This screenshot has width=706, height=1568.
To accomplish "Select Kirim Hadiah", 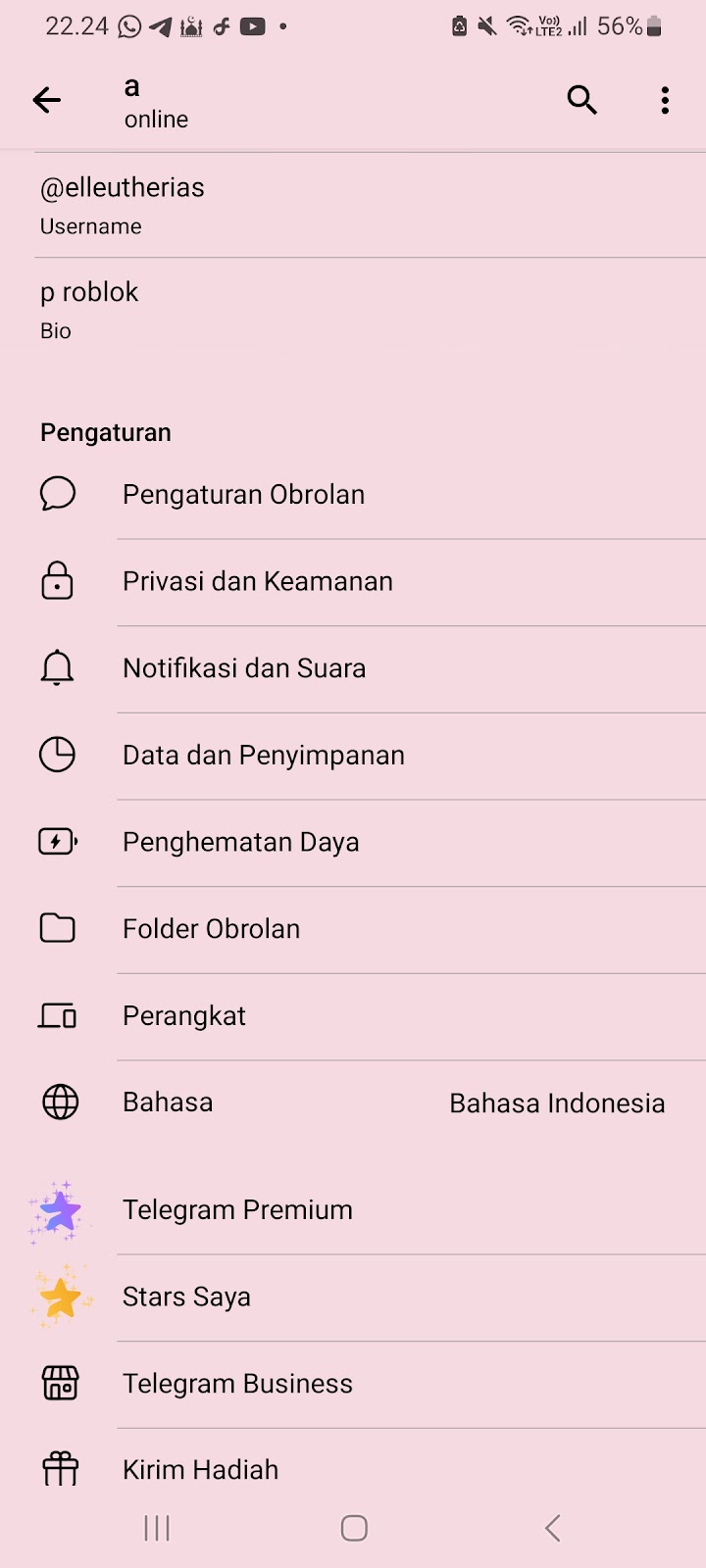I will tap(353, 1470).
